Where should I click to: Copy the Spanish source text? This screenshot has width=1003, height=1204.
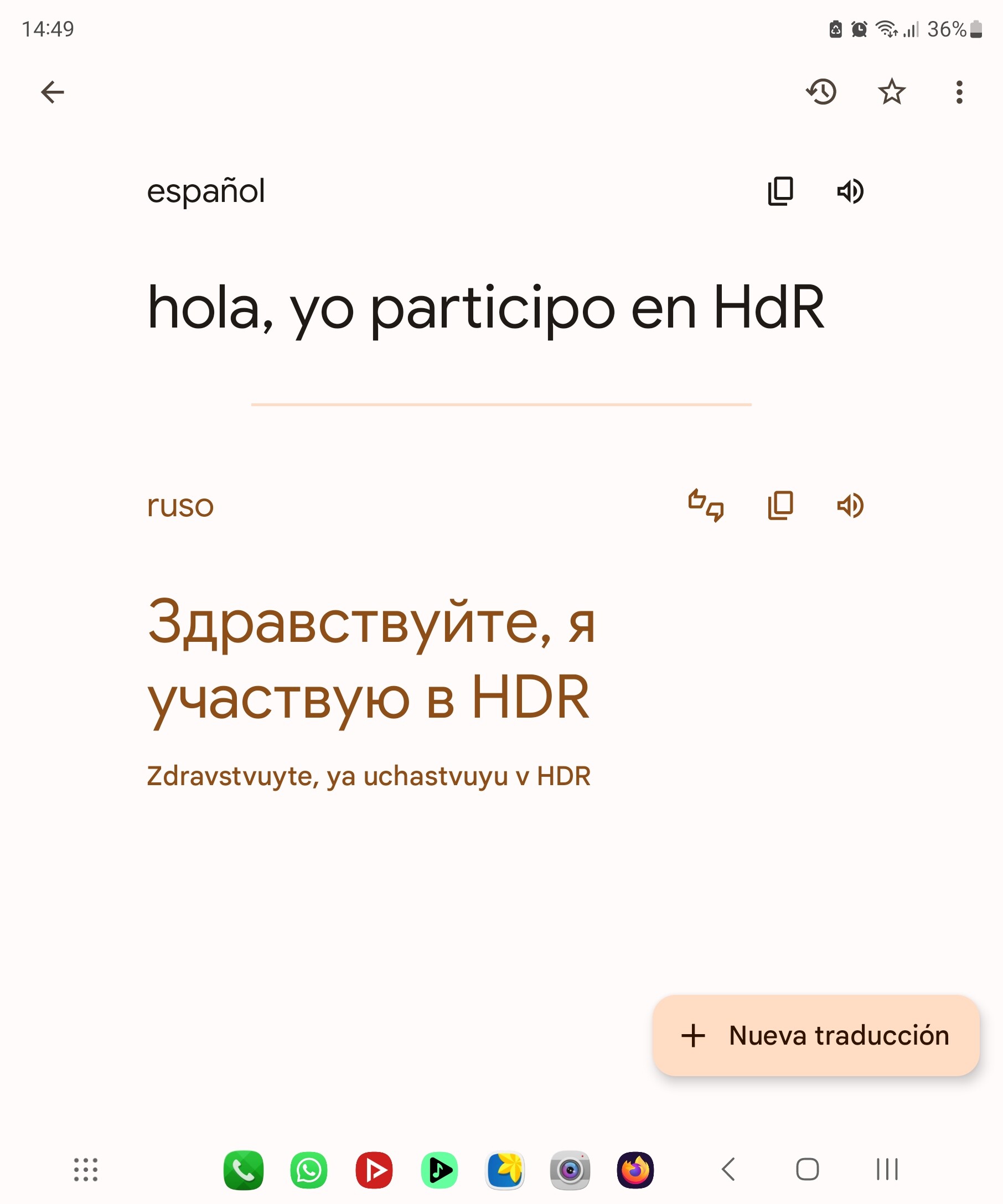pos(780,191)
